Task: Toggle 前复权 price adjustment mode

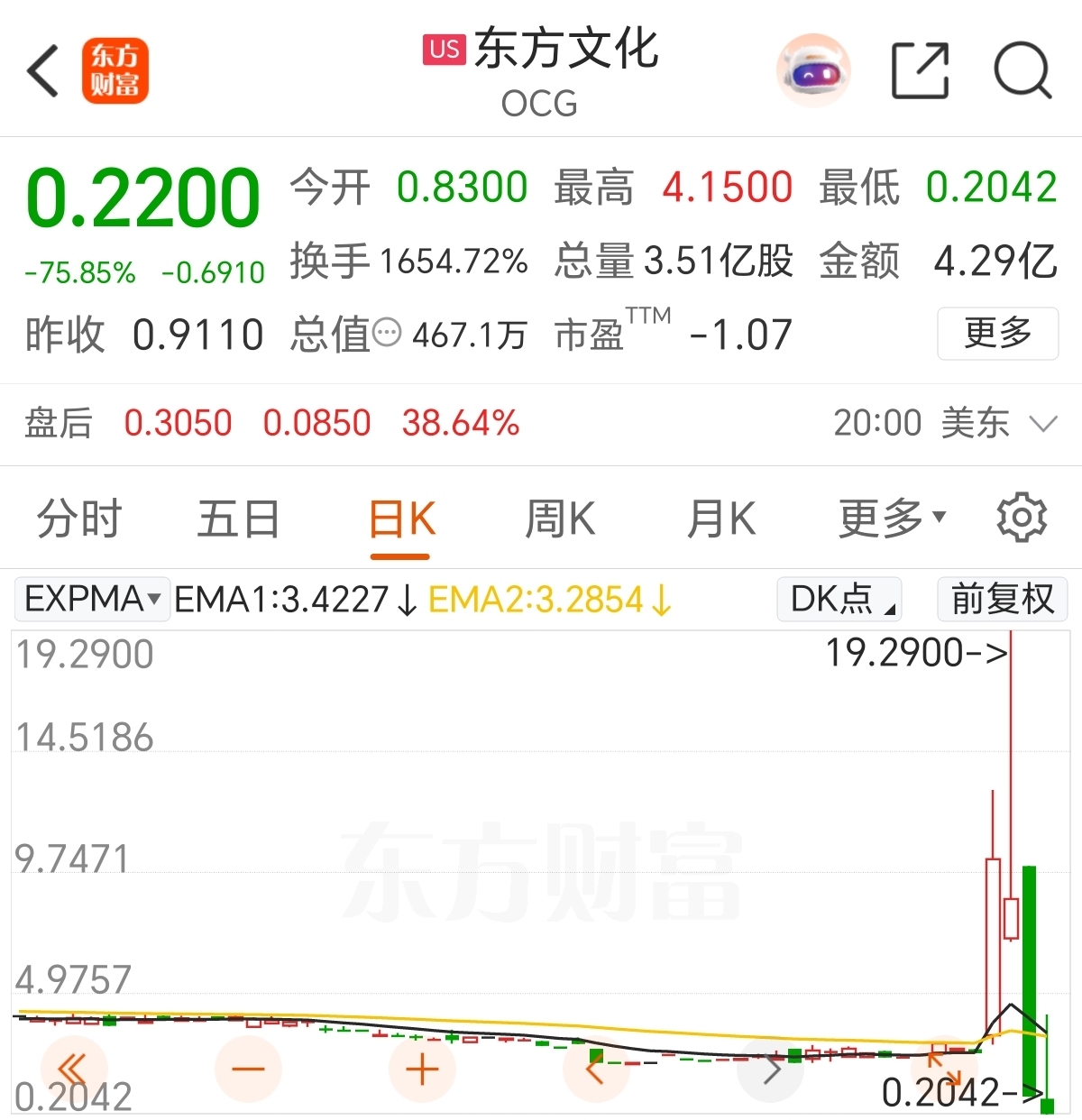Action: [x=1001, y=599]
